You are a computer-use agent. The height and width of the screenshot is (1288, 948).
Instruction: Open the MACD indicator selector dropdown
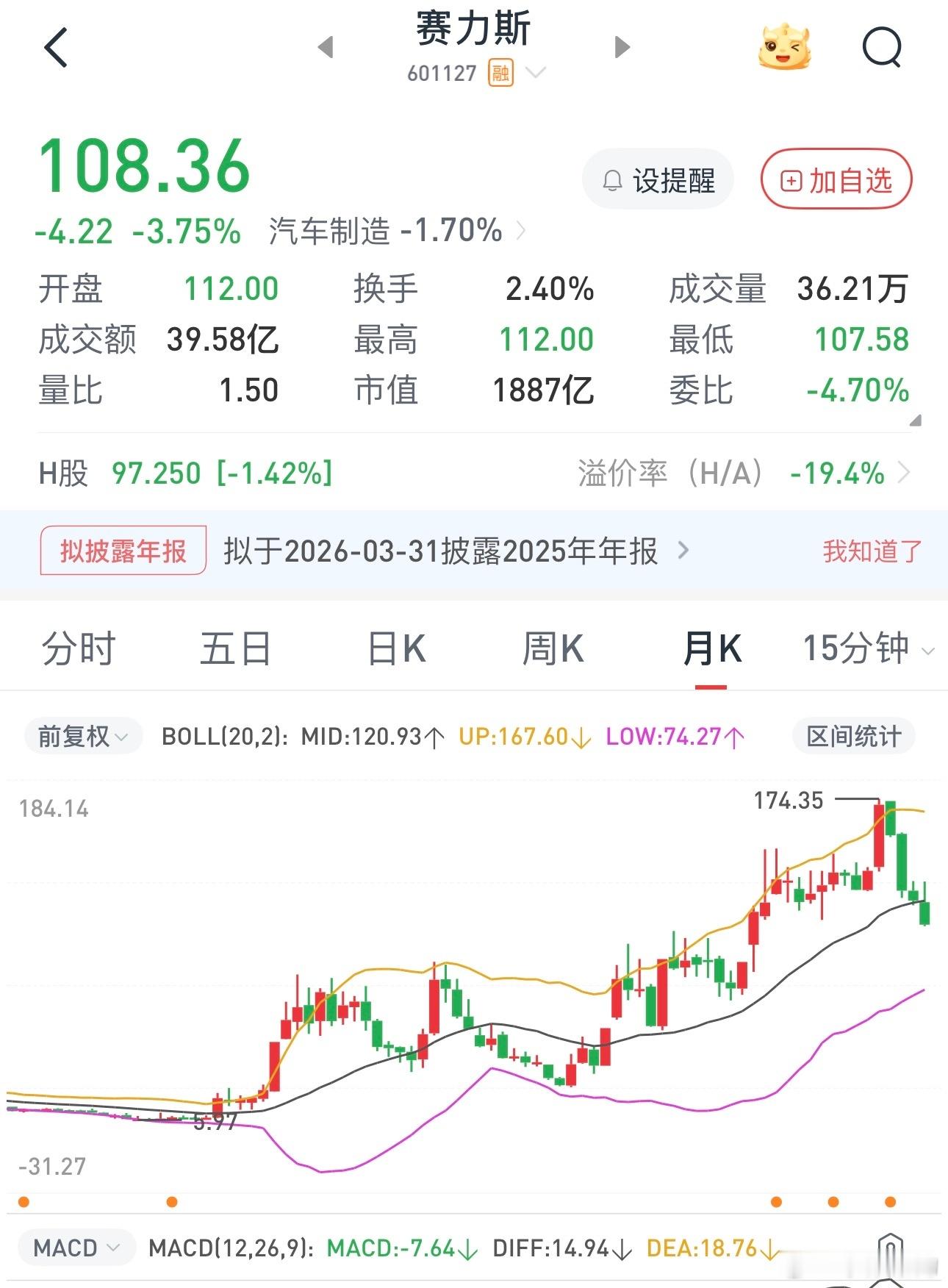tap(76, 1248)
